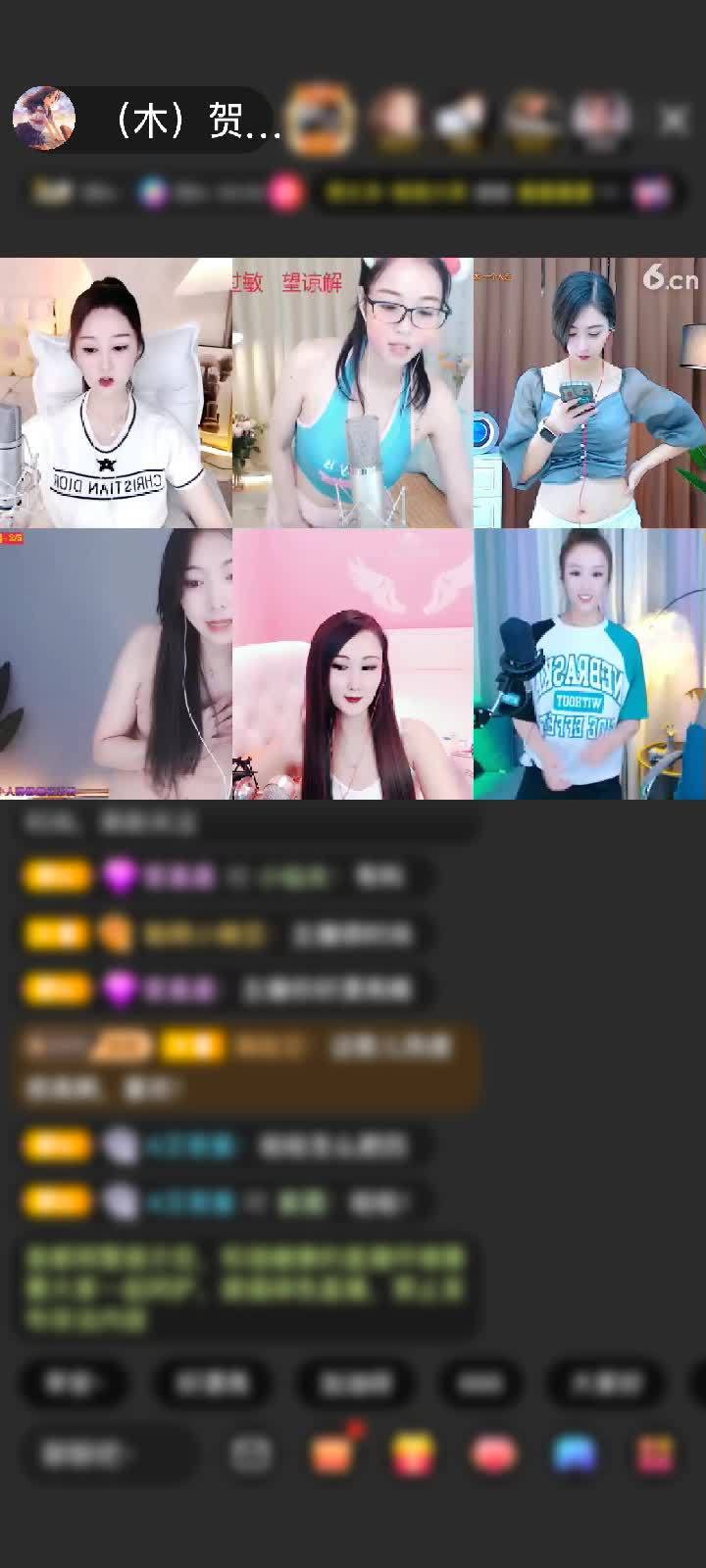Image resolution: width=706 pixels, height=1568 pixels.
Task: Open video tile of woman wearing glasses
Action: 353,393
